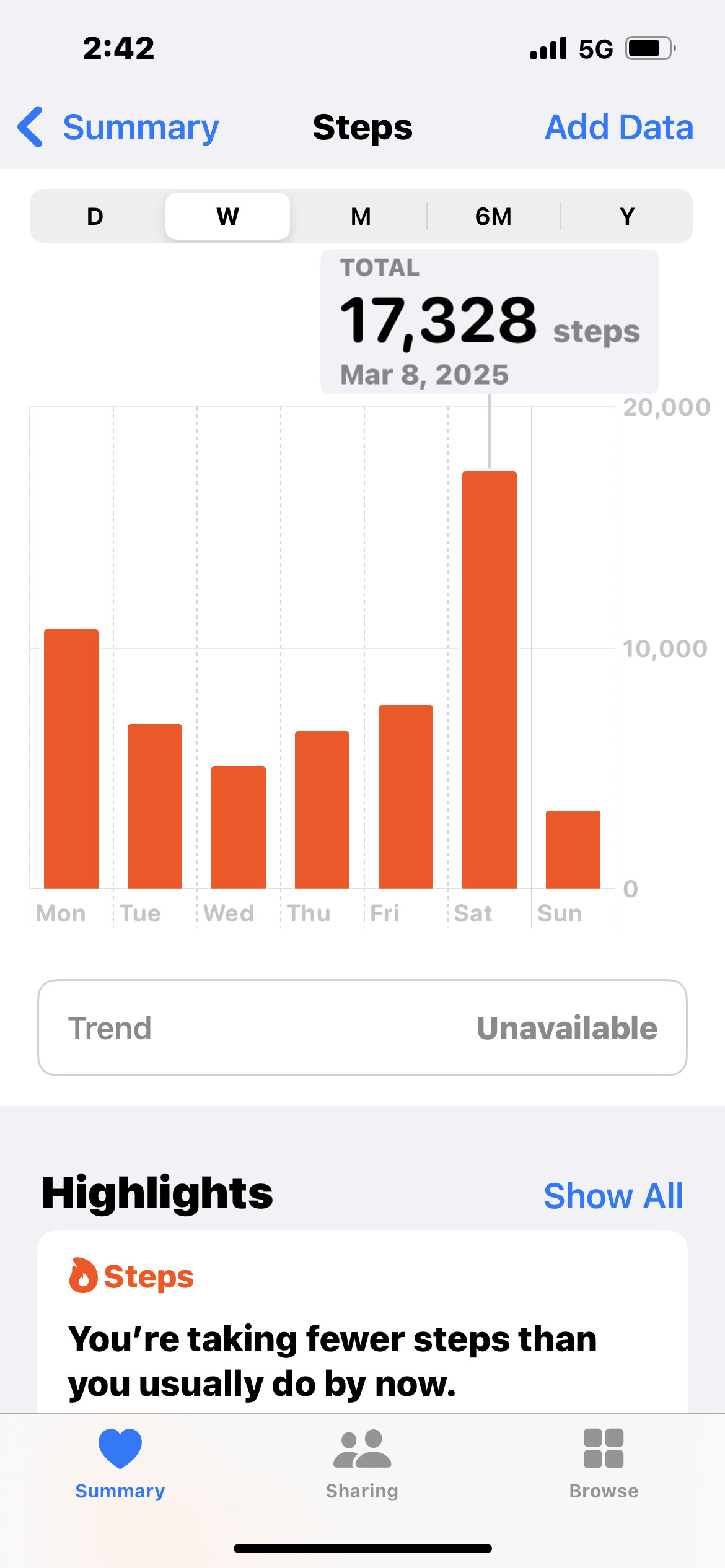This screenshot has height=1568, width=725.
Task: Switch to the D day view
Action: click(95, 217)
